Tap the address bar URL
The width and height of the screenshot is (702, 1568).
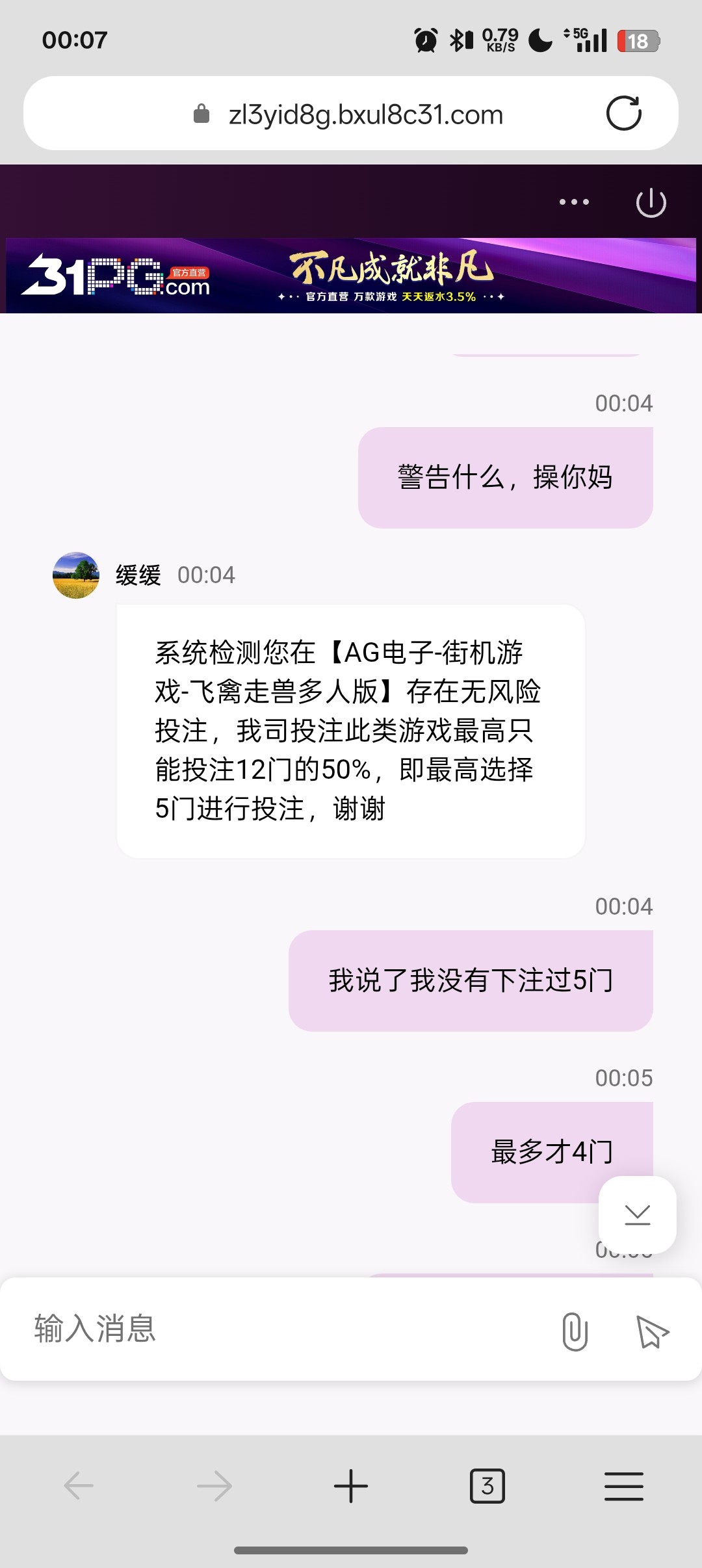(x=365, y=115)
